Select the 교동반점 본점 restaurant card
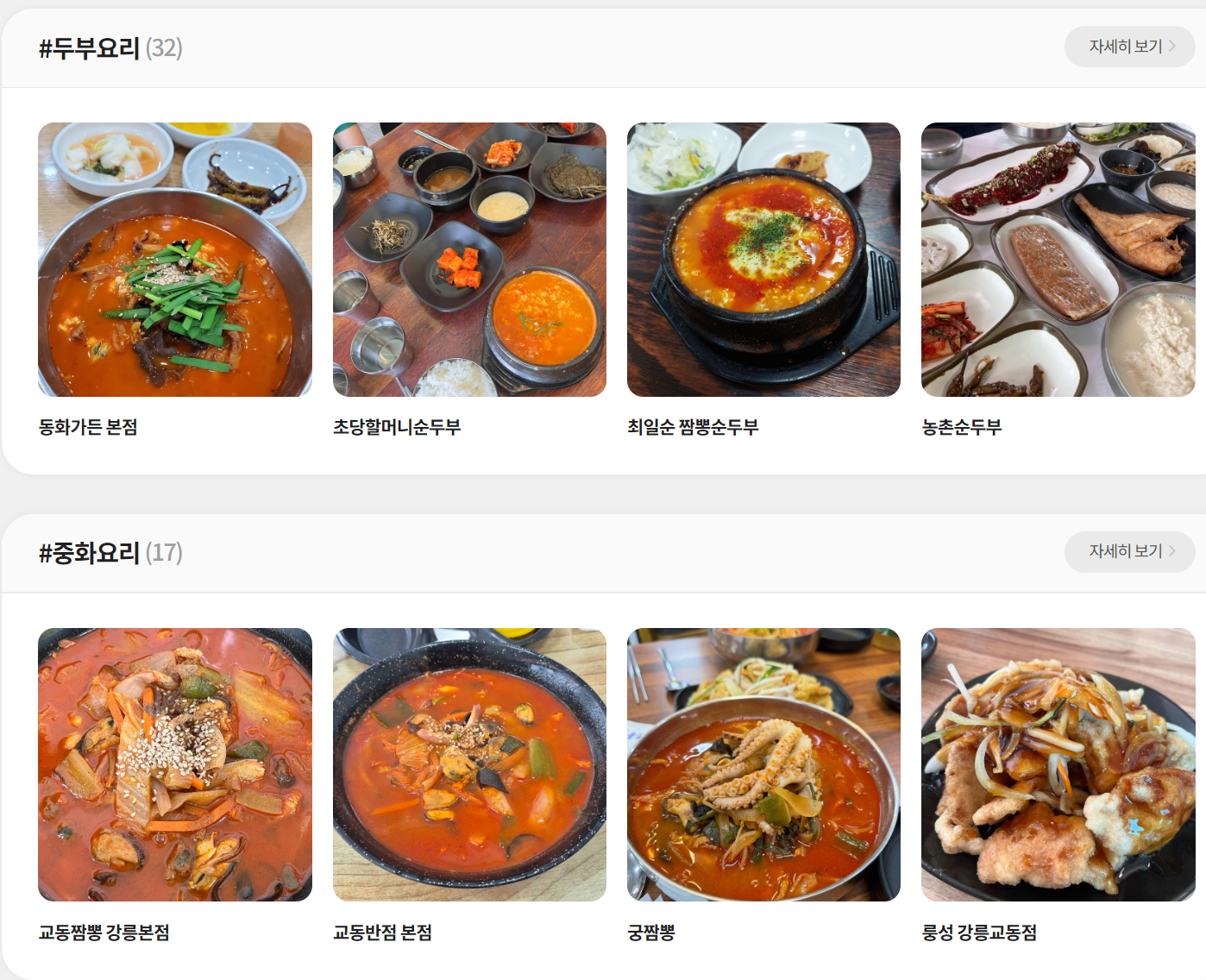This screenshot has width=1206, height=980. click(x=469, y=764)
